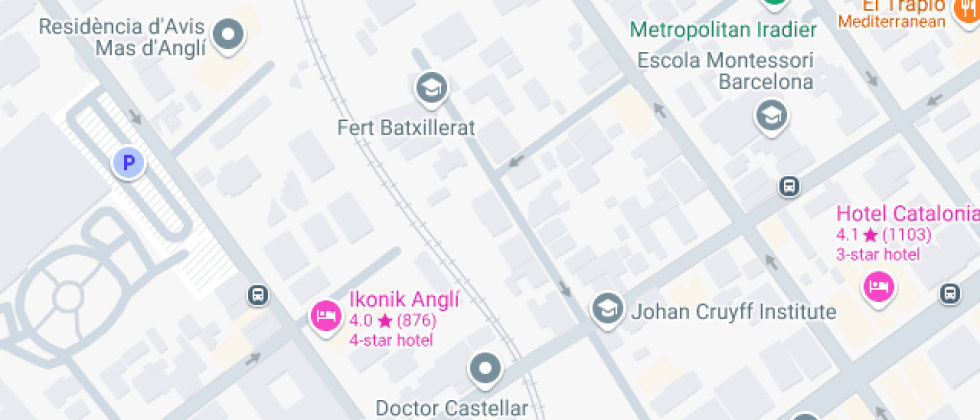
Task: Select the Escola Montessori Barcelona pin
Action: pyautogui.click(x=770, y=115)
